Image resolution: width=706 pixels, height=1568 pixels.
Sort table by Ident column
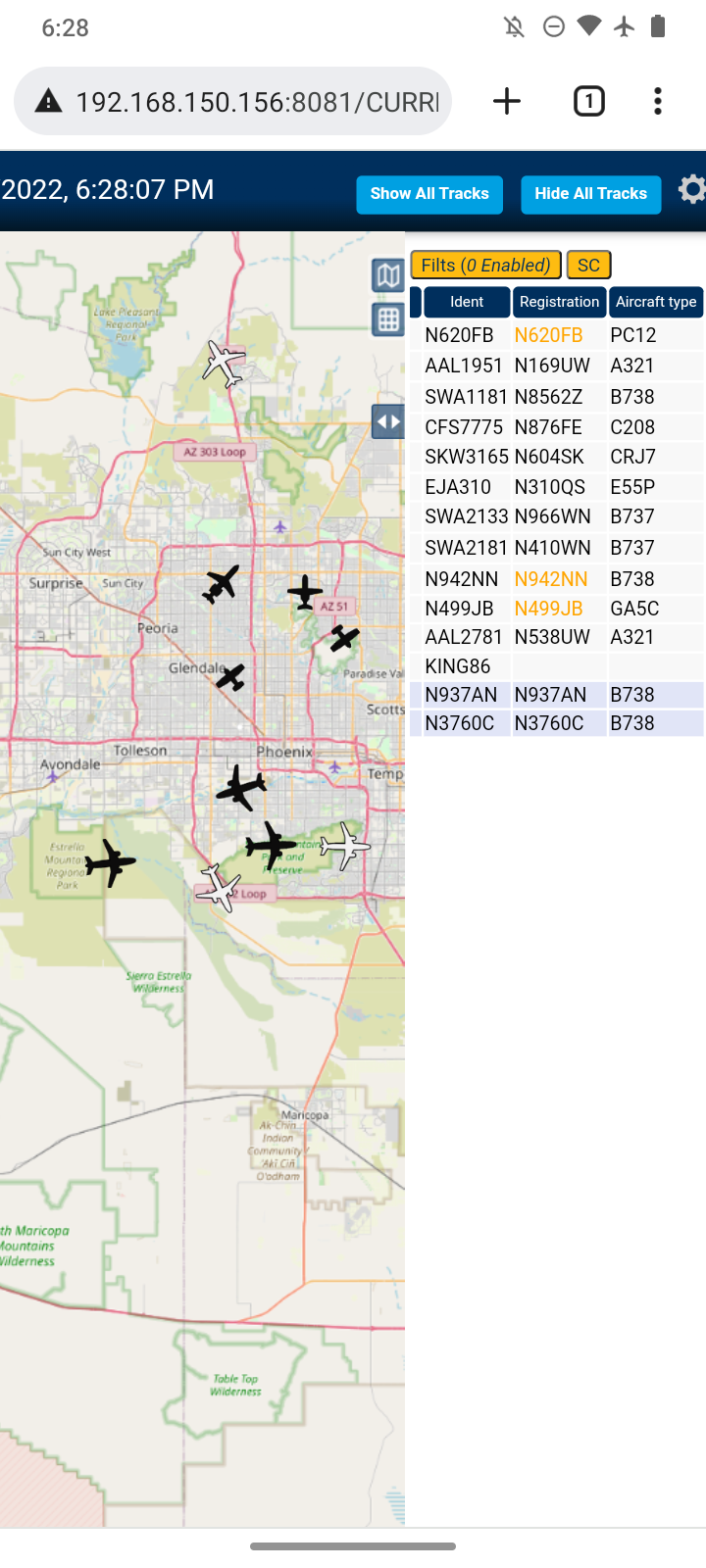(467, 302)
